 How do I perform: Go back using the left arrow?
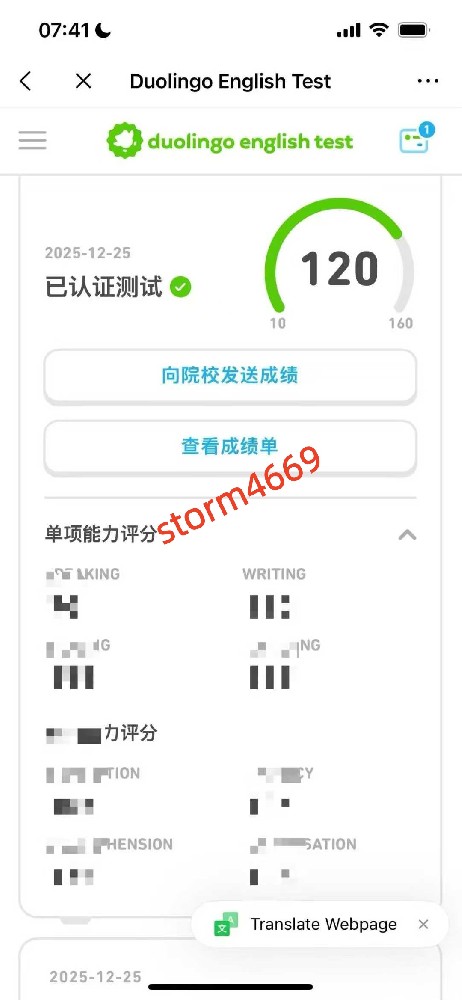pos(26,81)
